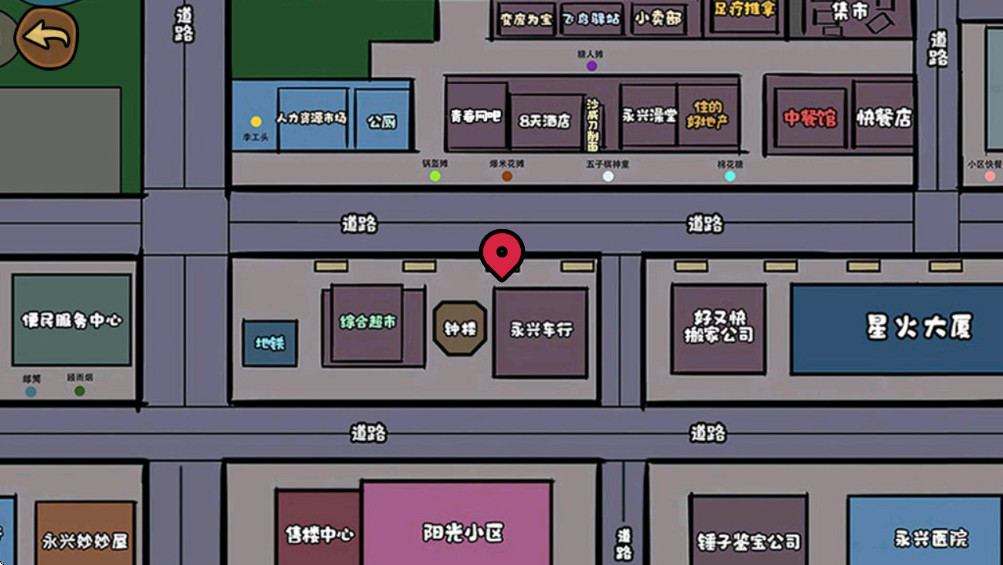Select the 永兴医院 hospital
The width and height of the screenshot is (1003, 565).
[925, 538]
